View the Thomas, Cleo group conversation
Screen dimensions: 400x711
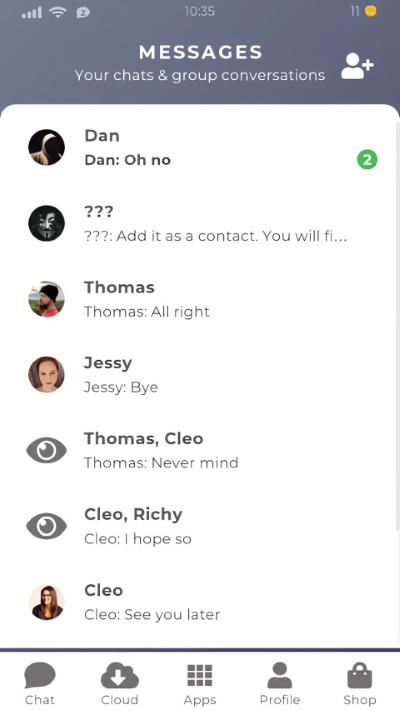pos(200,451)
